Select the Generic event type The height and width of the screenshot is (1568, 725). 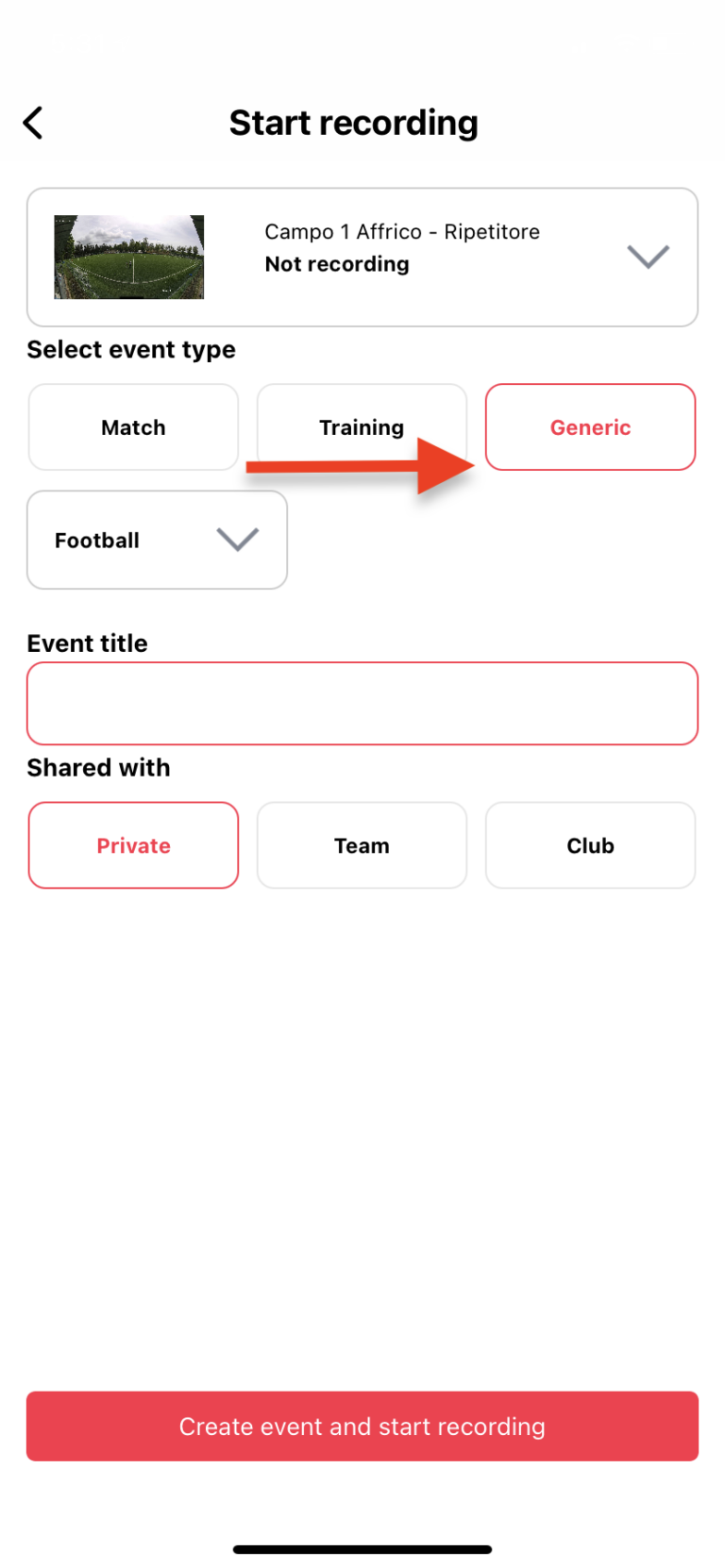590,426
